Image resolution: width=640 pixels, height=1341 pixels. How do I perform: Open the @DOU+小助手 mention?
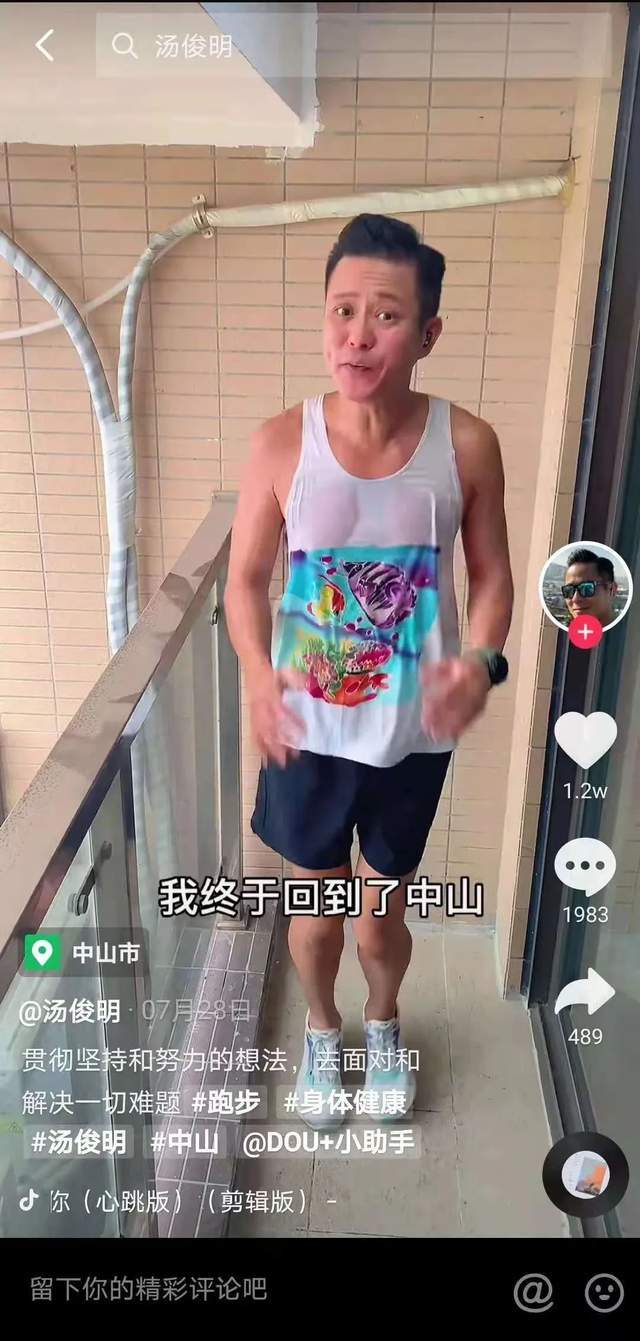click(328, 1142)
